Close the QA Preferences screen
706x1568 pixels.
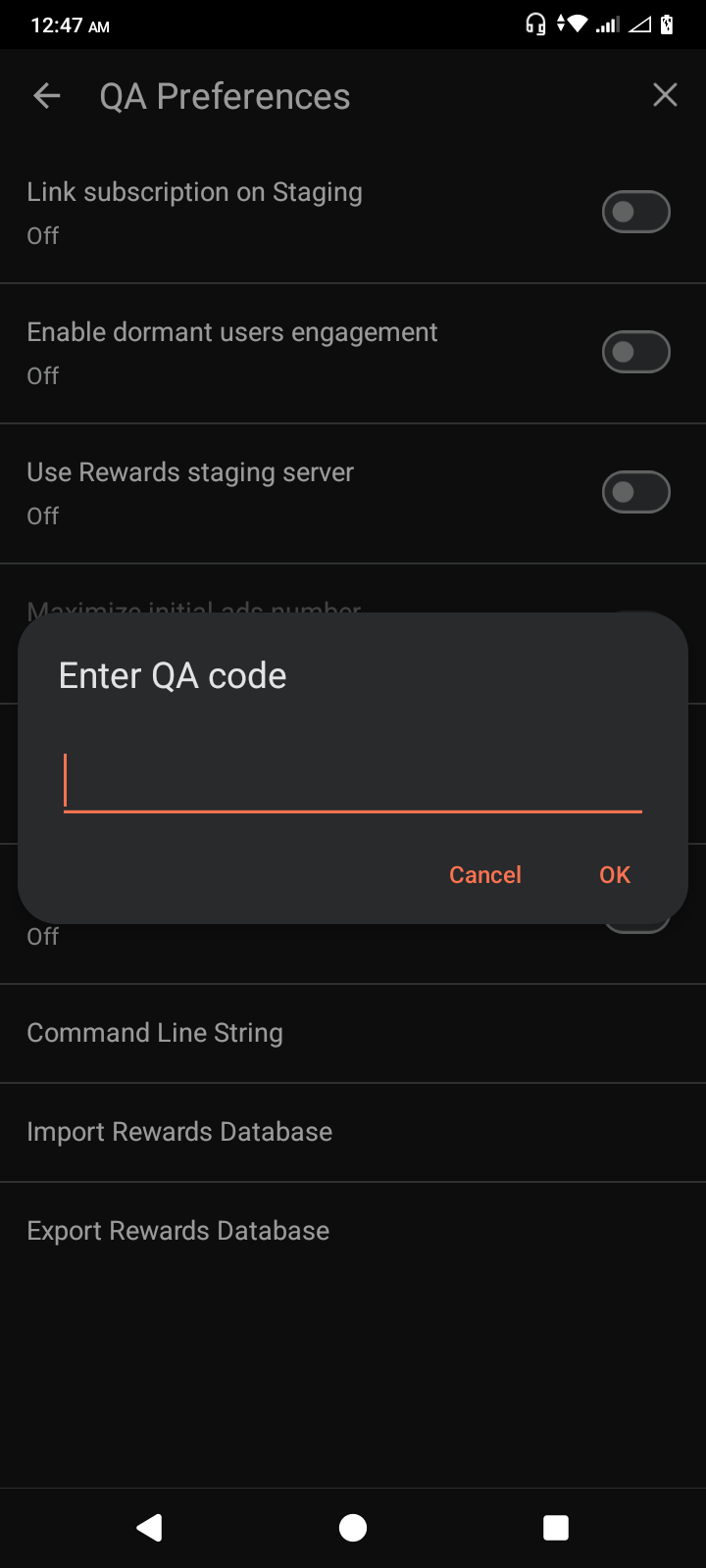[x=665, y=95]
